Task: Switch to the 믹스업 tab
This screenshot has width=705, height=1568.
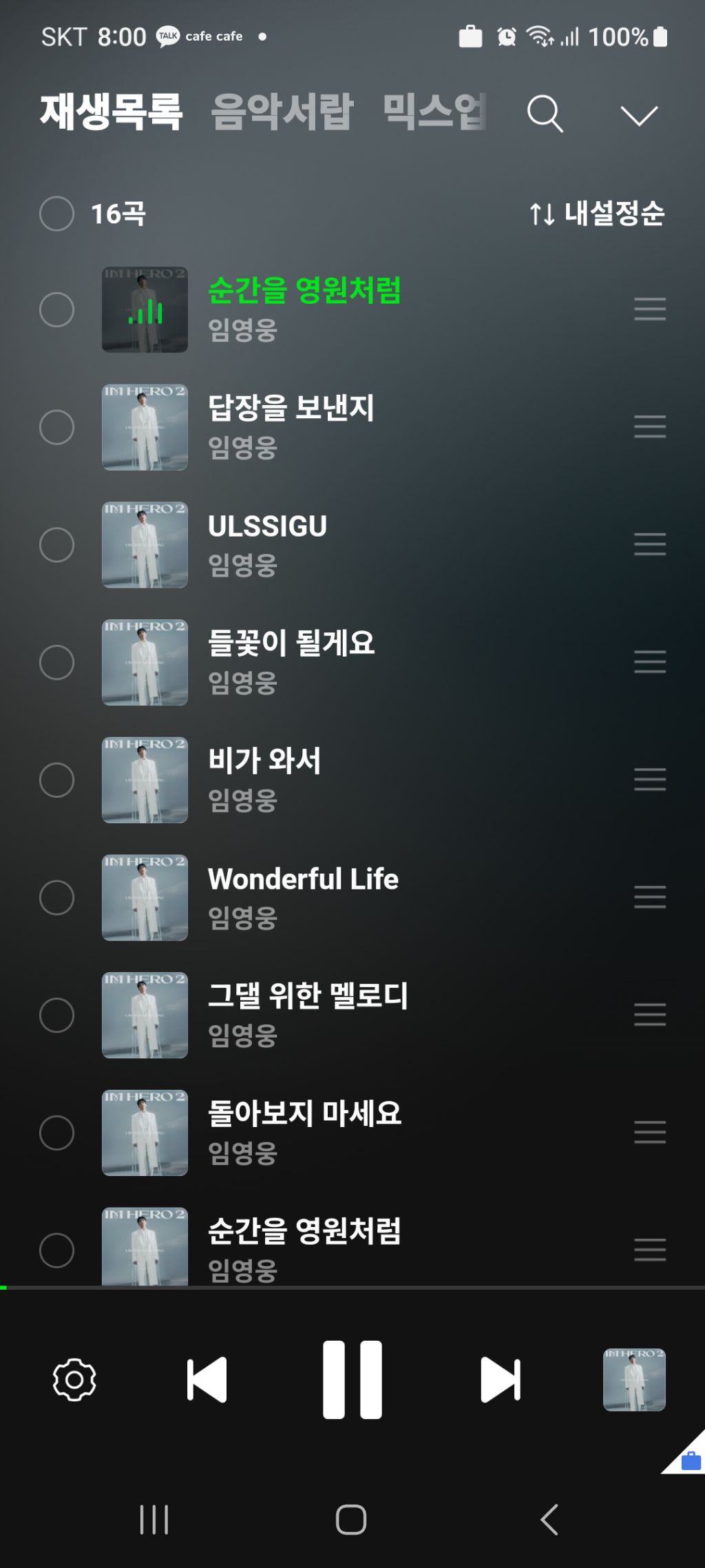Action: pos(434,112)
